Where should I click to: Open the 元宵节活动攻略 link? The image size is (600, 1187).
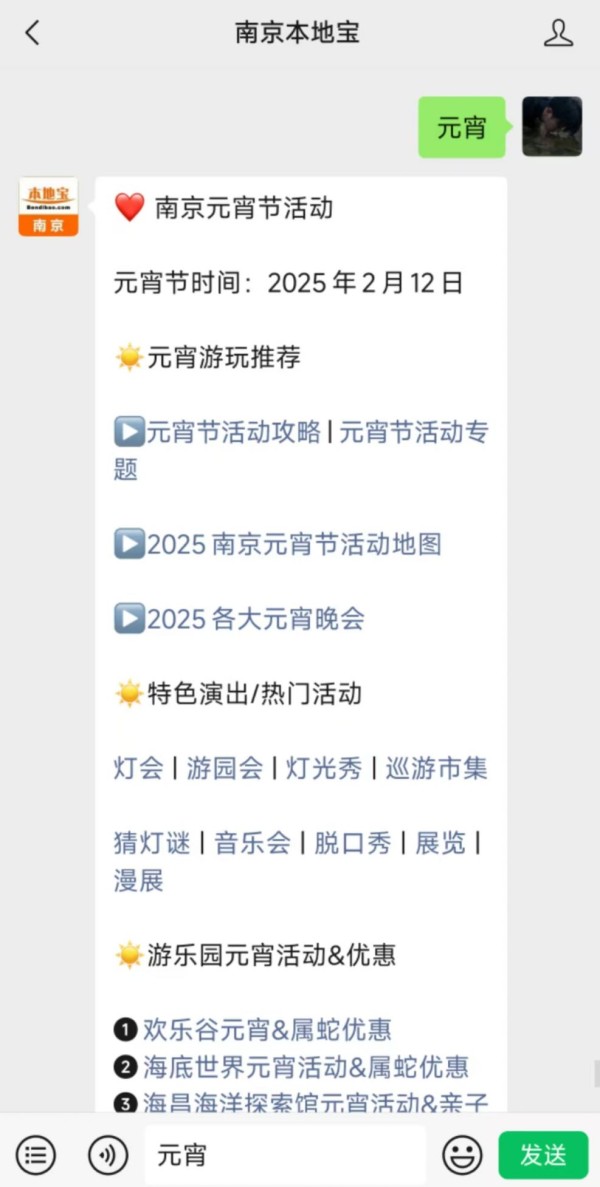234,433
